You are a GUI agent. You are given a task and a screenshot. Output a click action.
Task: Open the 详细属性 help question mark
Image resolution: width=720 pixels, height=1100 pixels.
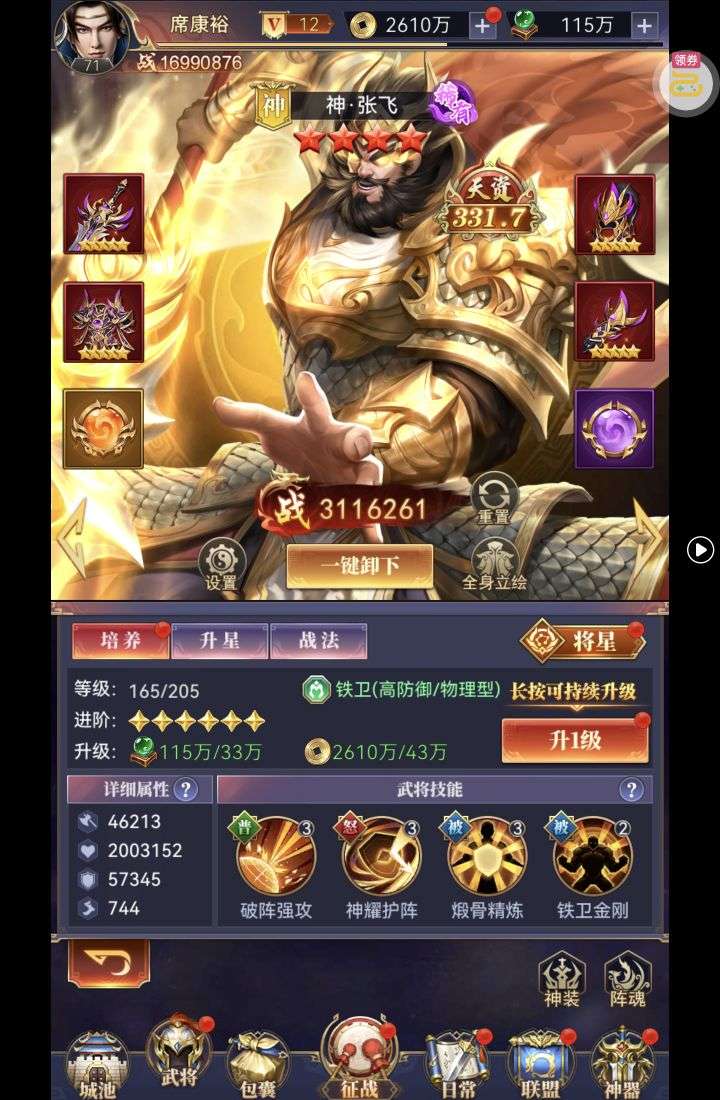(185, 790)
